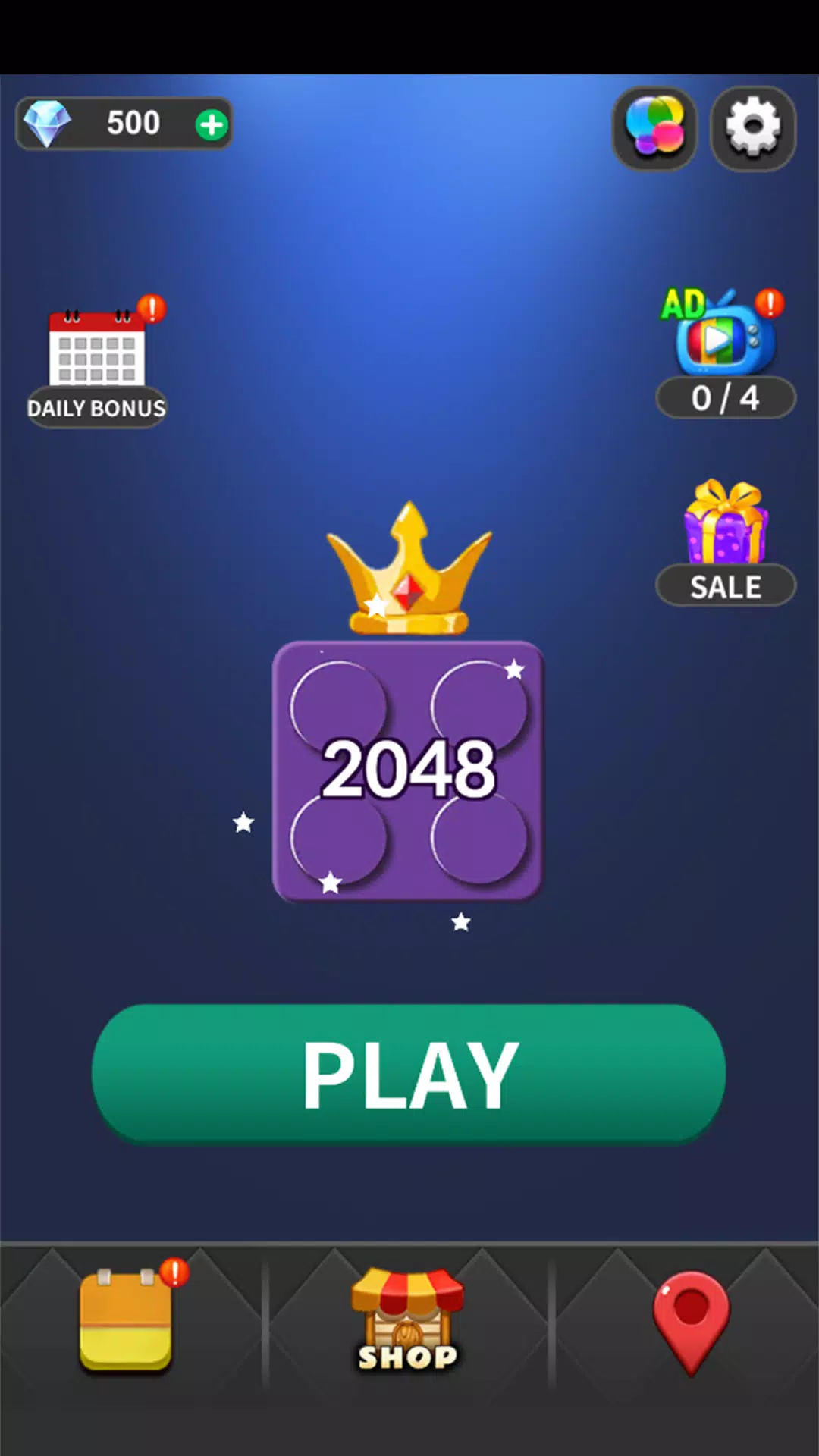Add more gems with the plus button
Viewport: 819px width, 1456px height.
coord(212,124)
